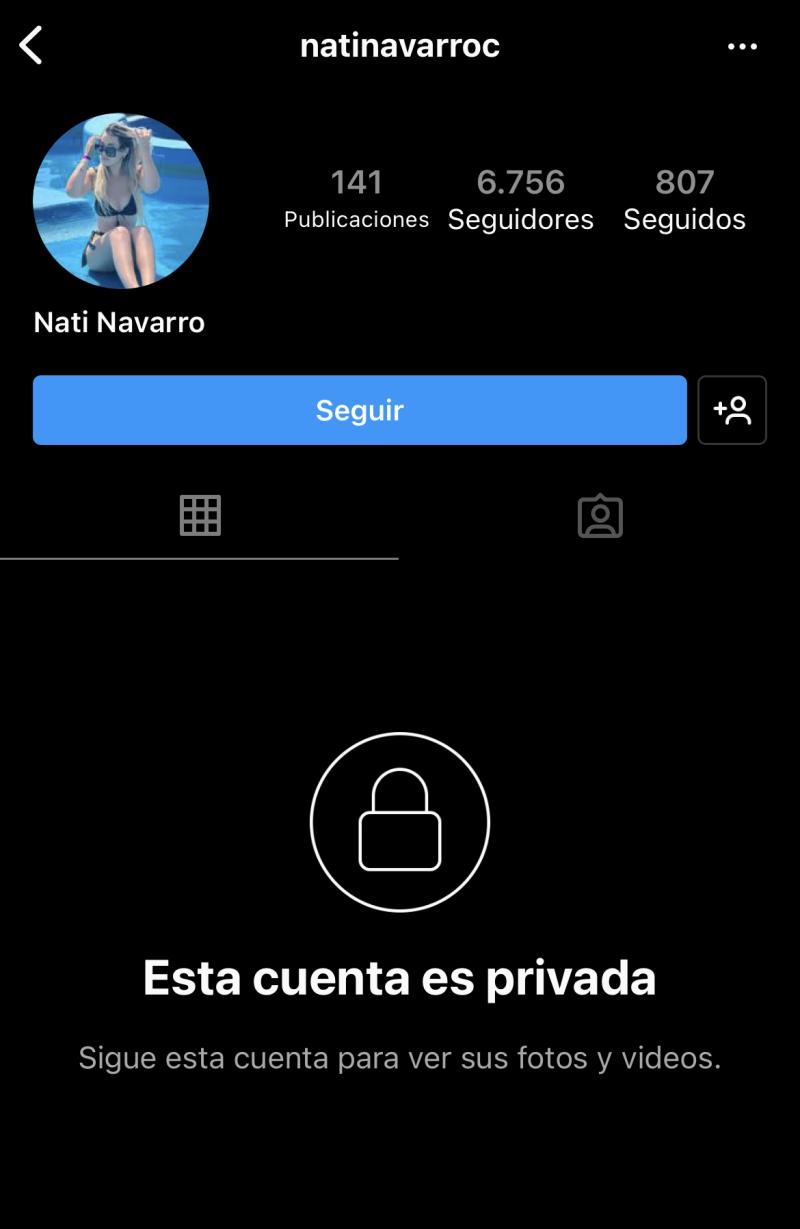Select the Nati Navarro display name
This screenshot has width=800, height=1229.
(x=117, y=322)
